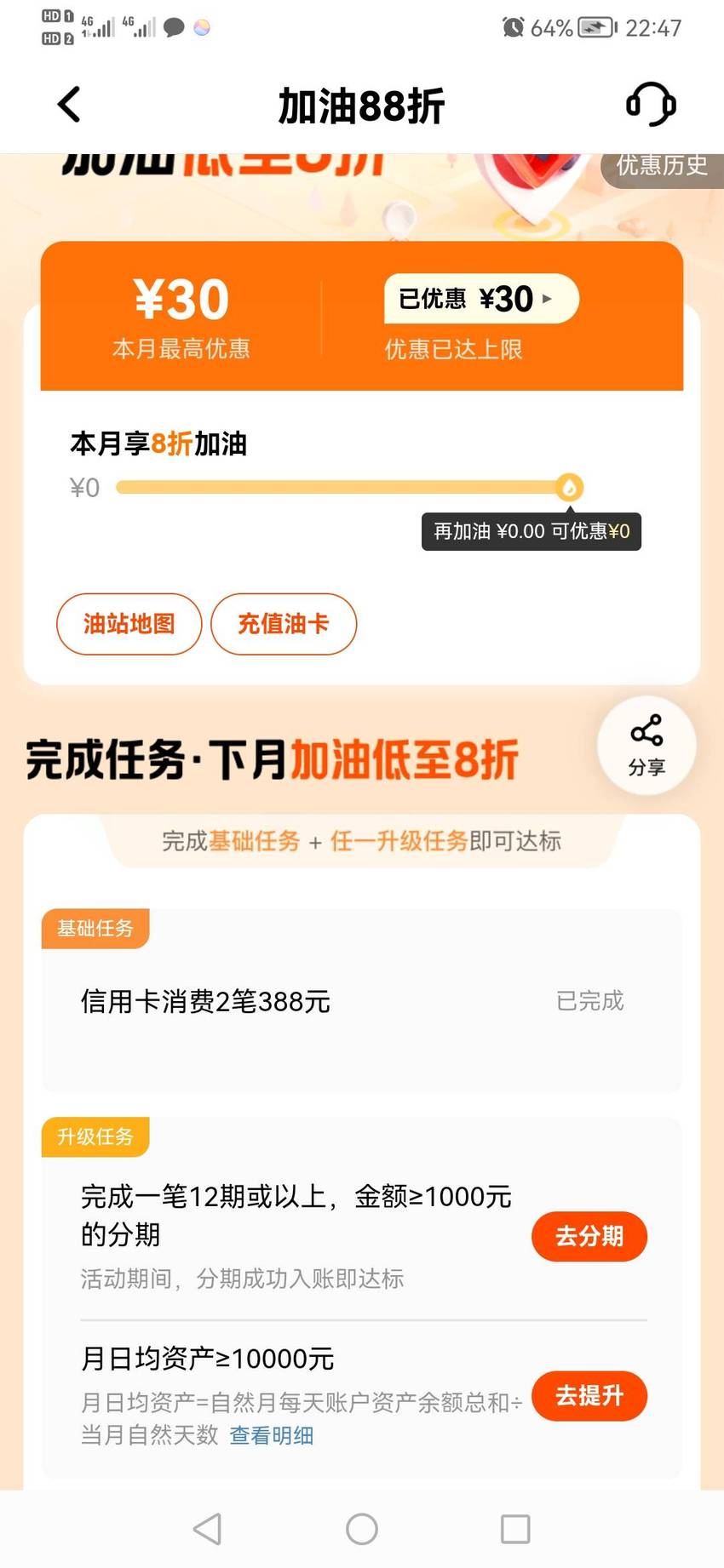Go back using the top-left arrow
Screen dimensions: 724x1568
pos(69,105)
